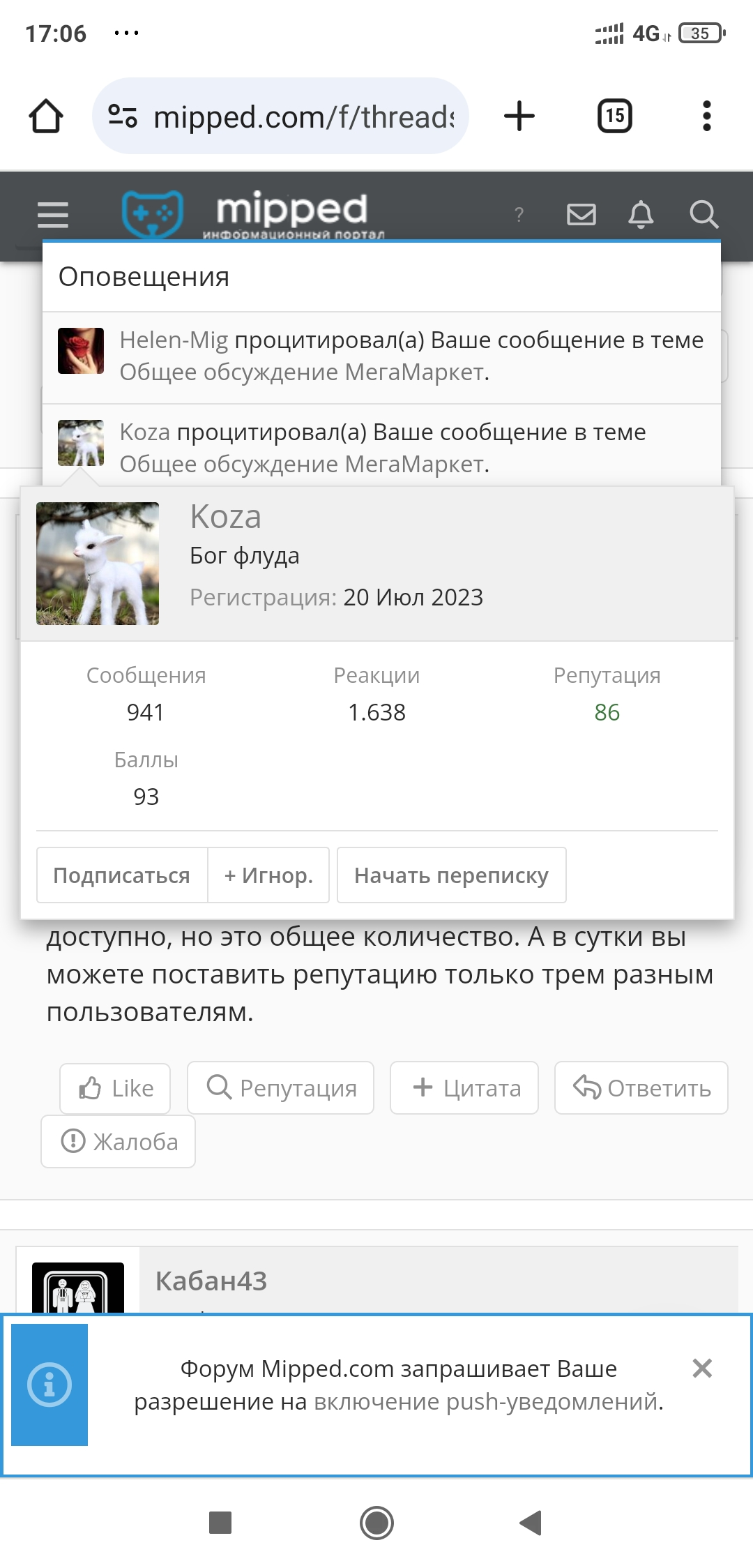
Task: Open Helen-Mig's quote notification
Action: click(381, 356)
